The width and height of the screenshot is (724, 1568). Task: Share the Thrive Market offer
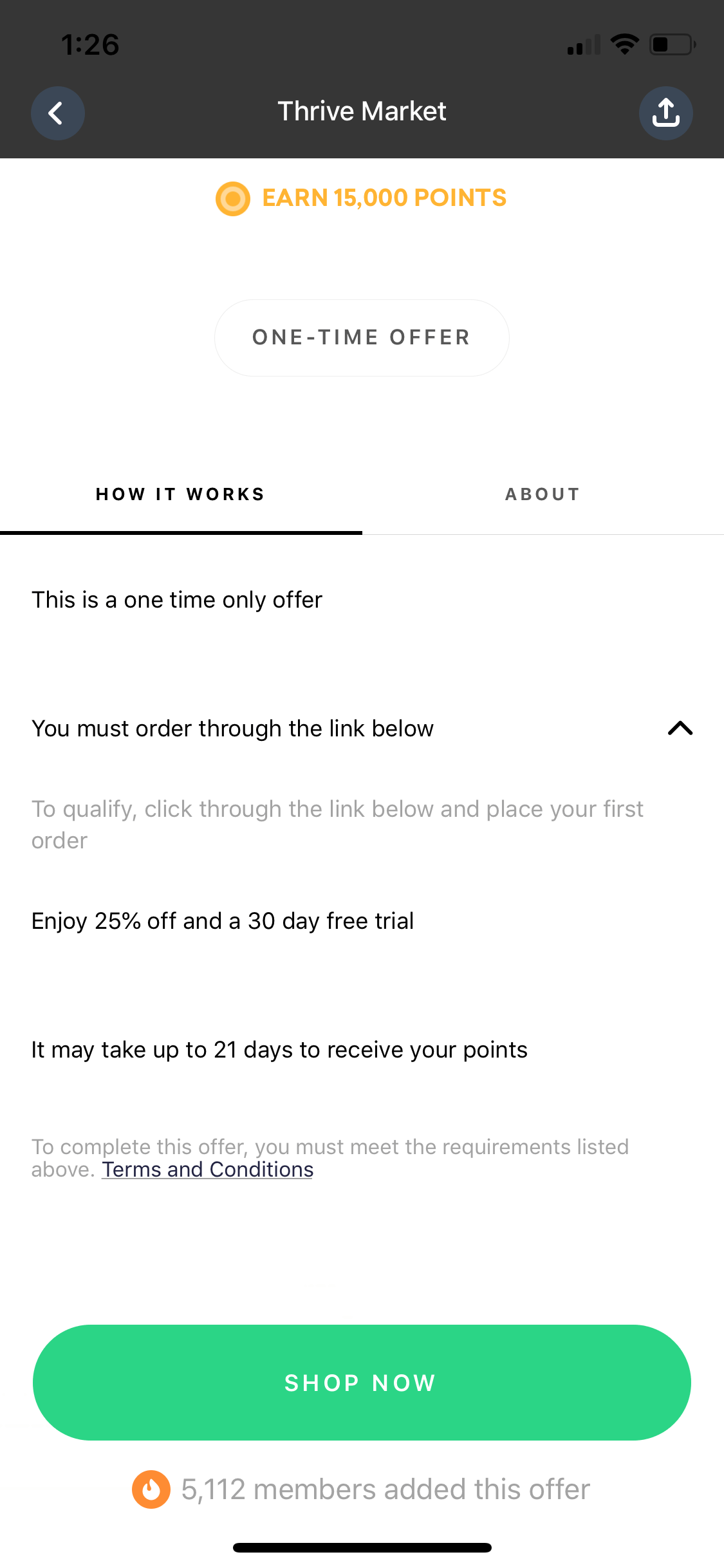coord(665,113)
